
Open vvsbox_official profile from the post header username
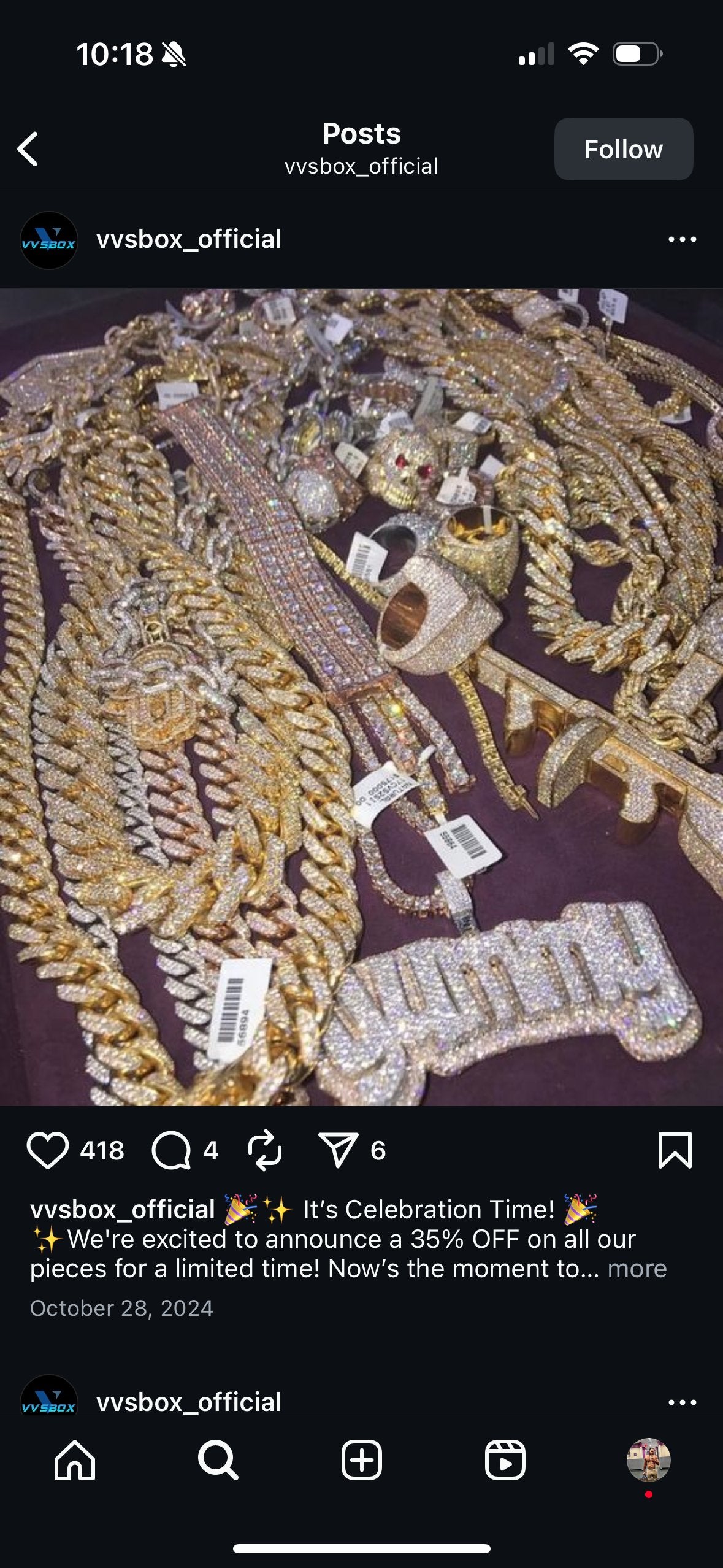(188, 239)
